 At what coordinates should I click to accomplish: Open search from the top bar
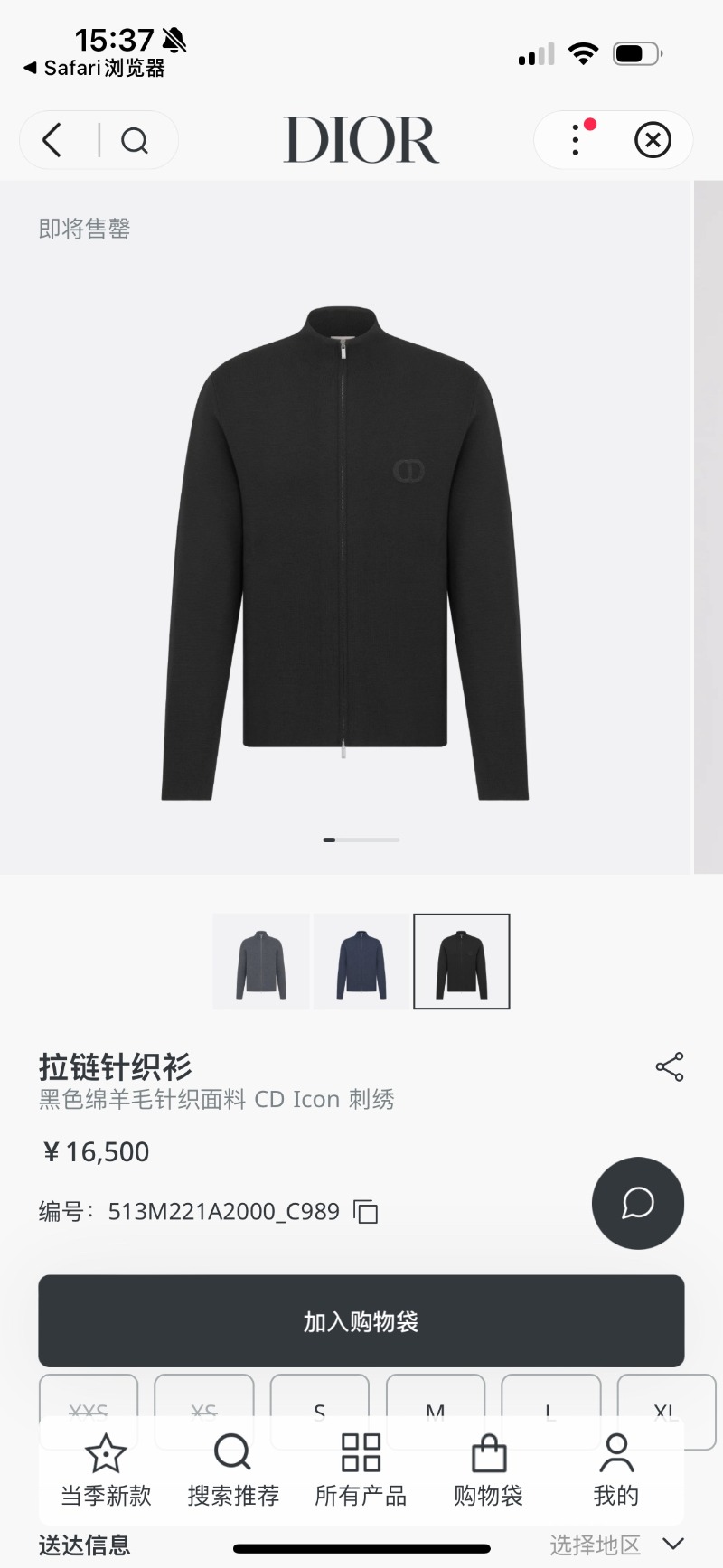(135, 140)
